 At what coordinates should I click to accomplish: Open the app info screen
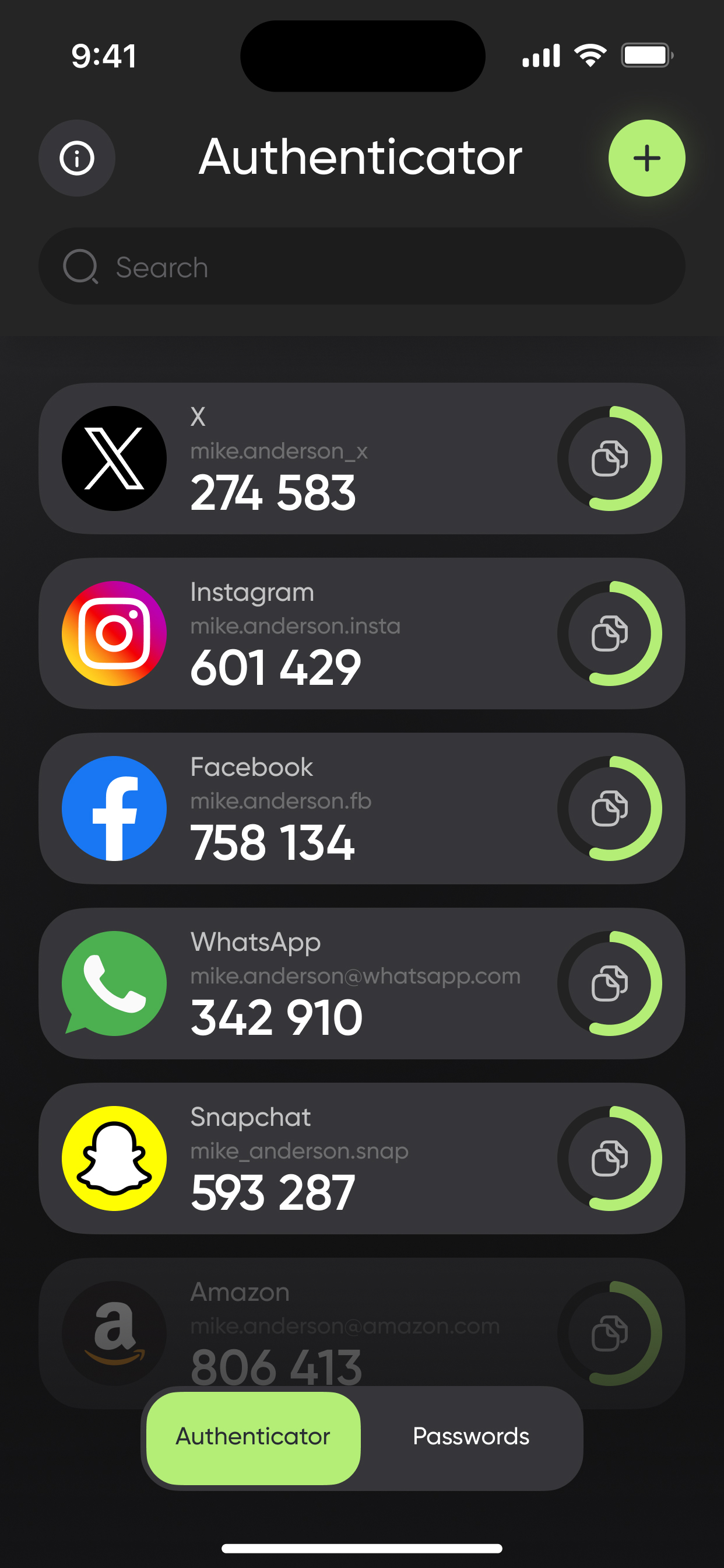coord(77,157)
